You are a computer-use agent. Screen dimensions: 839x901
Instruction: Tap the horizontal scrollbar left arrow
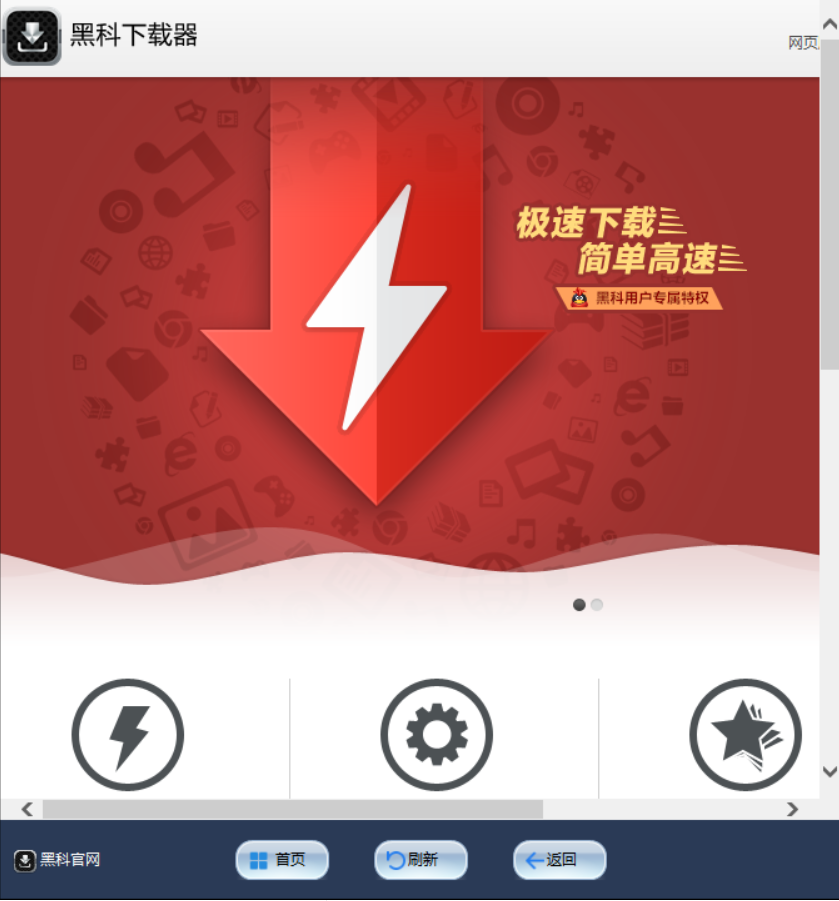pos(27,809)
